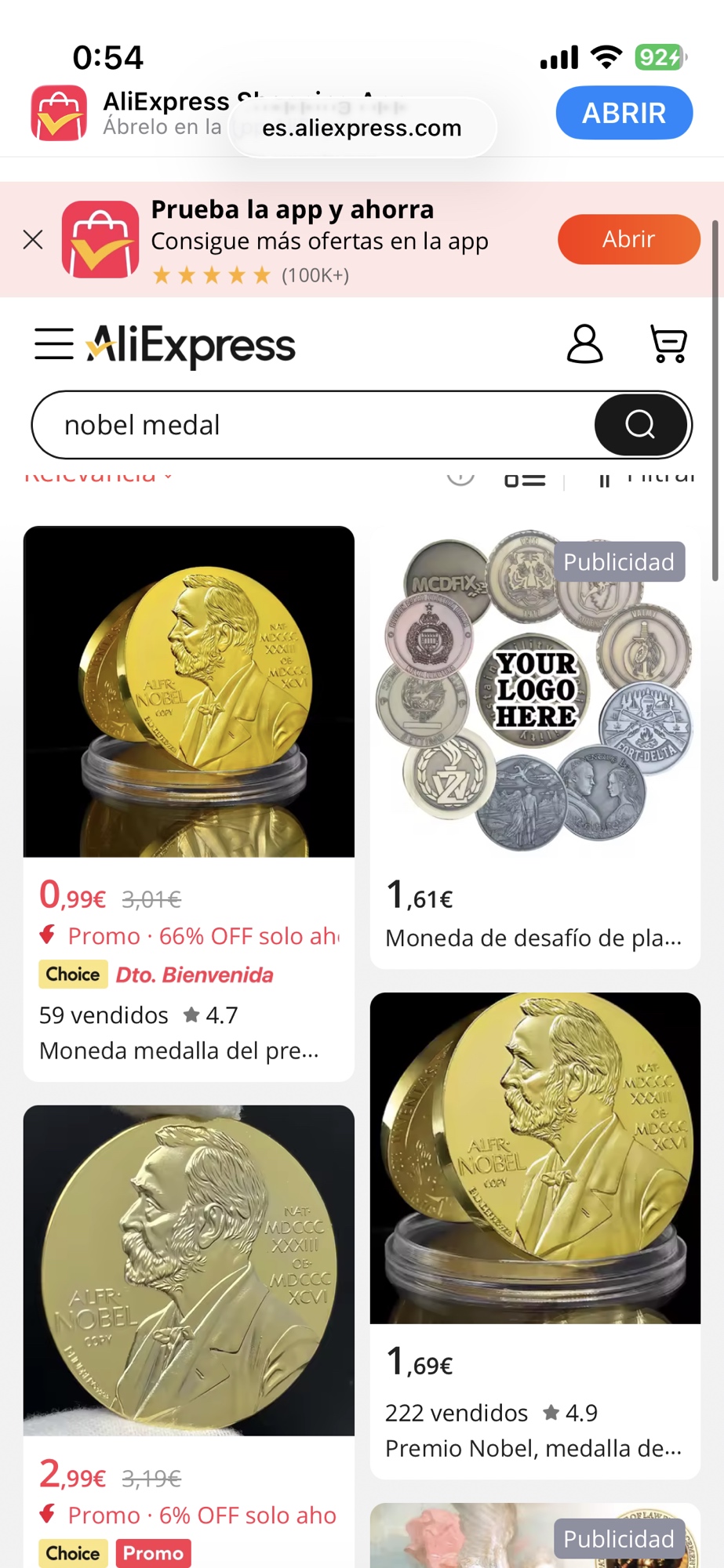This screenshot has width=724, height=1568.
Task: Tap the orange Abrir button
Action: click(628, 239)
